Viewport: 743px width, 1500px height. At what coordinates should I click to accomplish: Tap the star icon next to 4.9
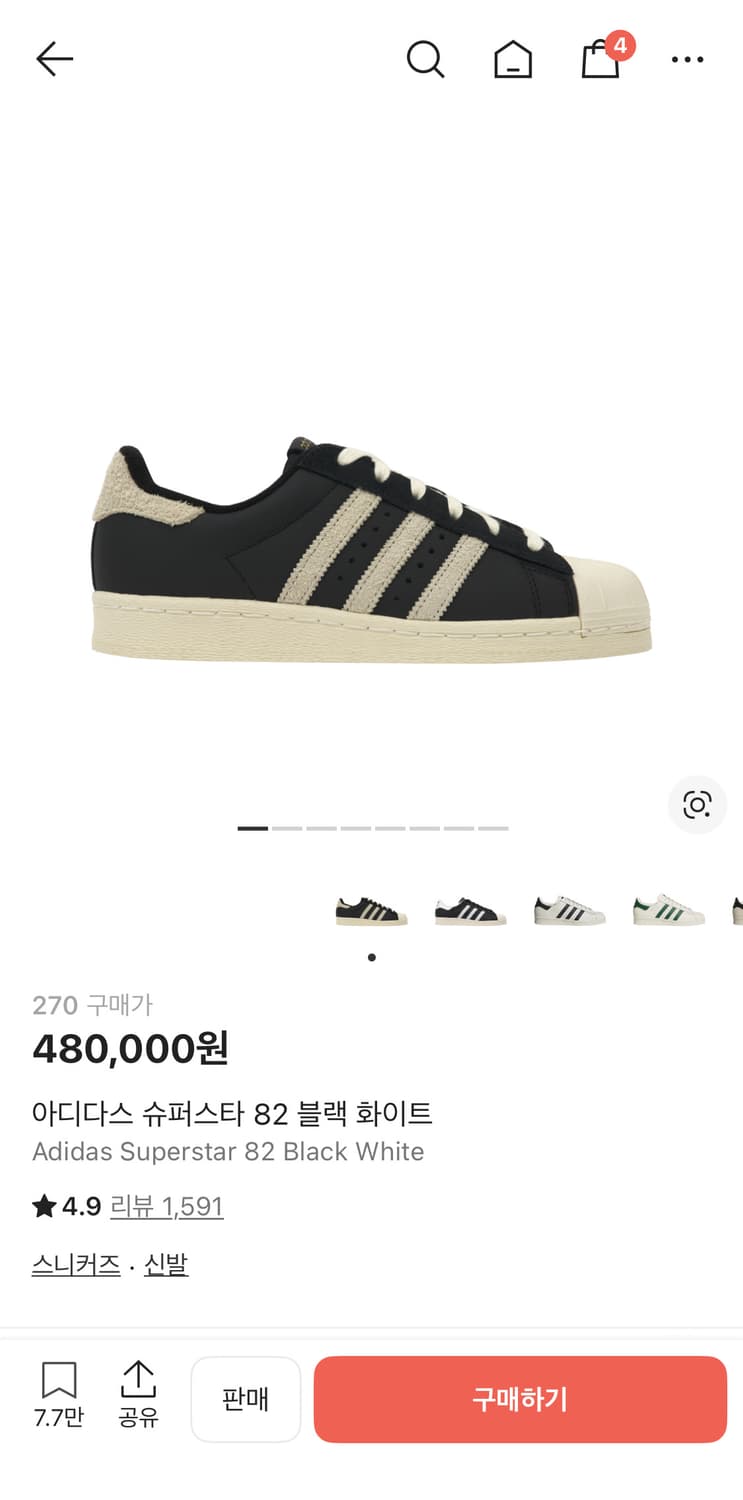42,1206
